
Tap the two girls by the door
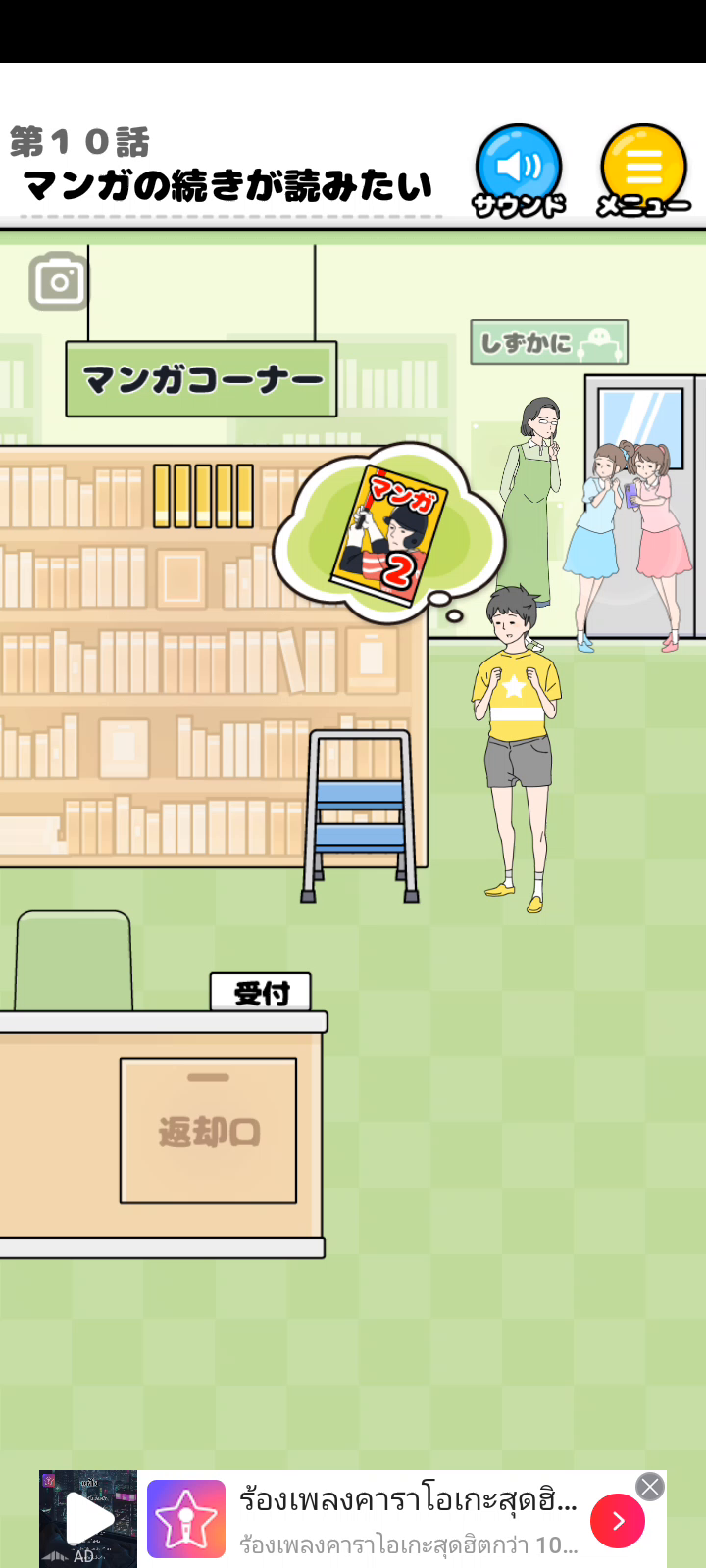(628, 539)
